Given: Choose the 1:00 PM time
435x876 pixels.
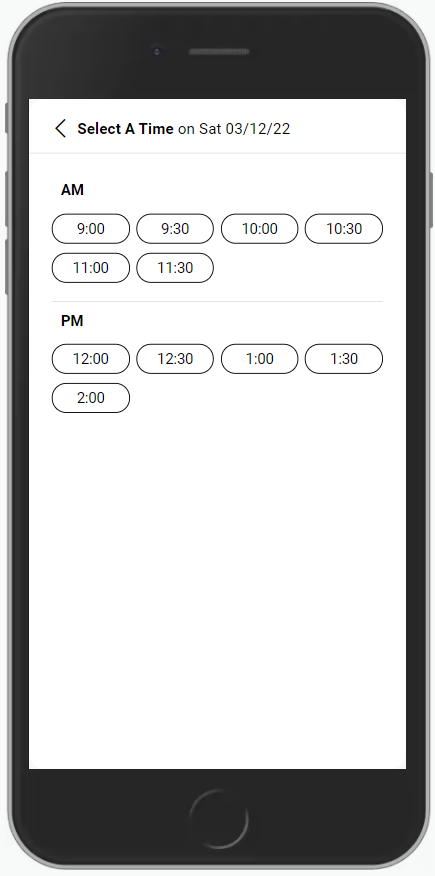Looking at the screenshot, I should coord(260,359).
